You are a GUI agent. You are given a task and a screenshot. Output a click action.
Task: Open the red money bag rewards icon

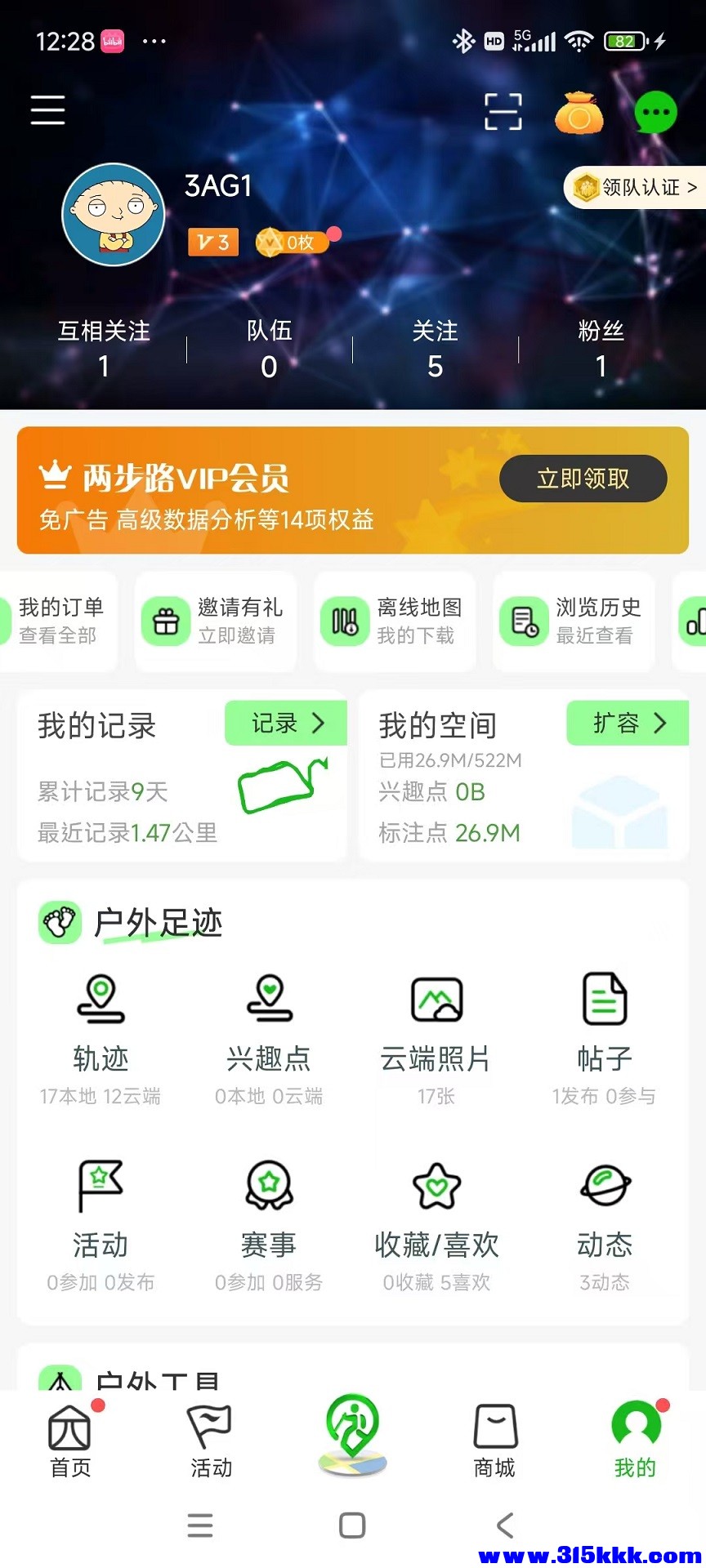point(579,112)
